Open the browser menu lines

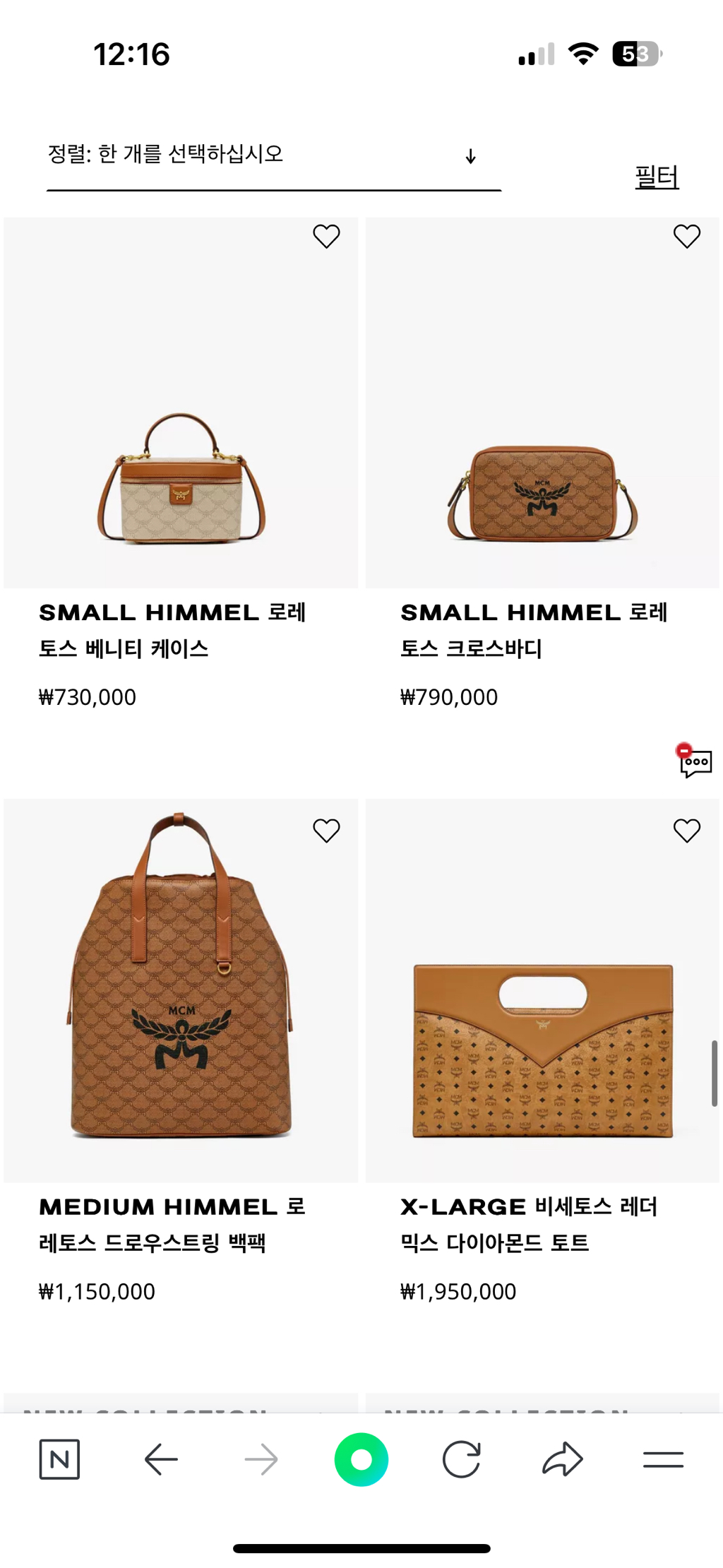pyautogui.click(x=664, y=1459)
